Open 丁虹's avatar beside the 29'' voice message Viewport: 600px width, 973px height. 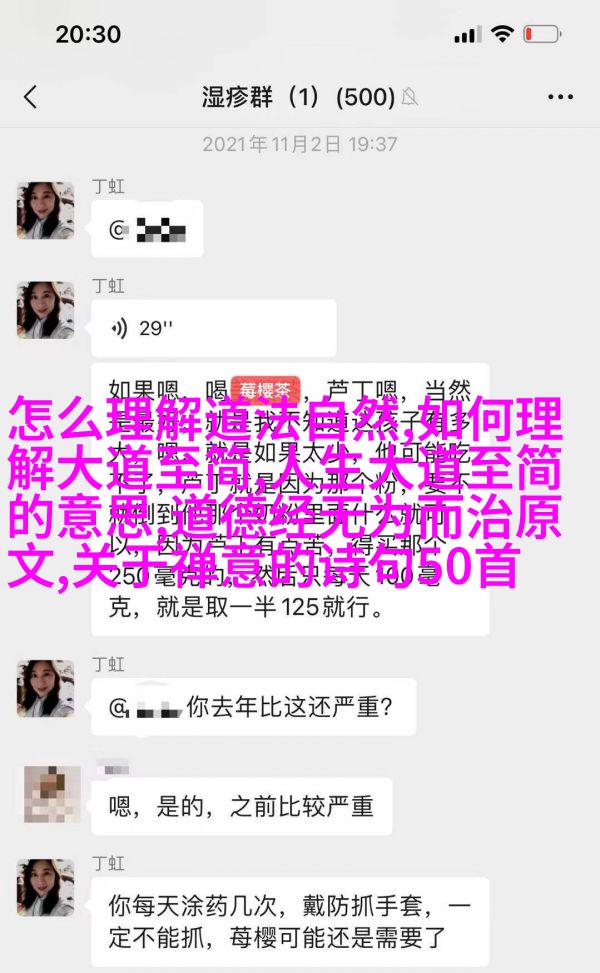pos(46,309)
